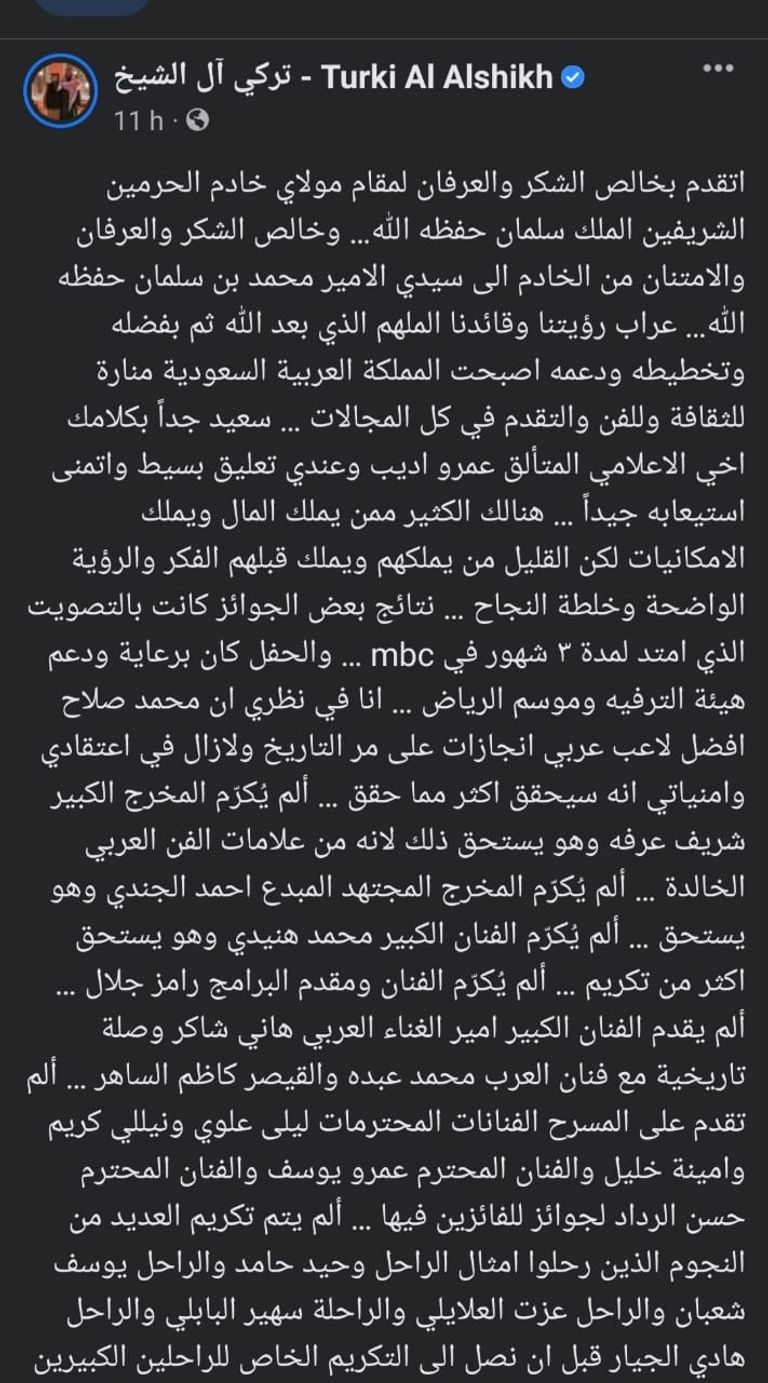Expand the full post text body

pyautogui.click(x=384, y=700)
